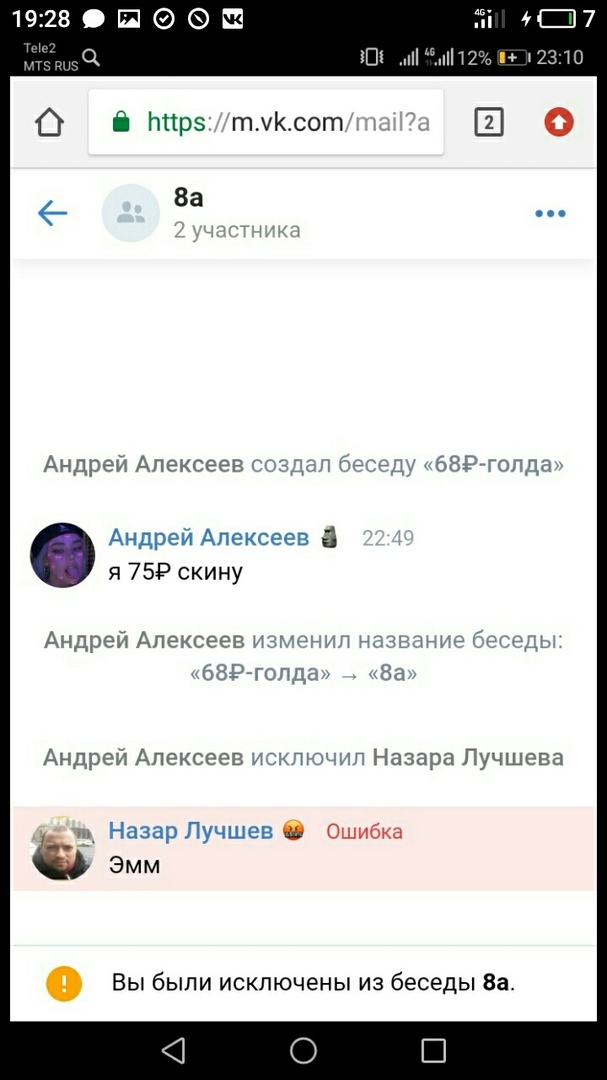Viewport: 607px width, 1080px height.
Task: Tap the m.vk.com address bar
Action: pyautogui.click(x=266, y=122)
